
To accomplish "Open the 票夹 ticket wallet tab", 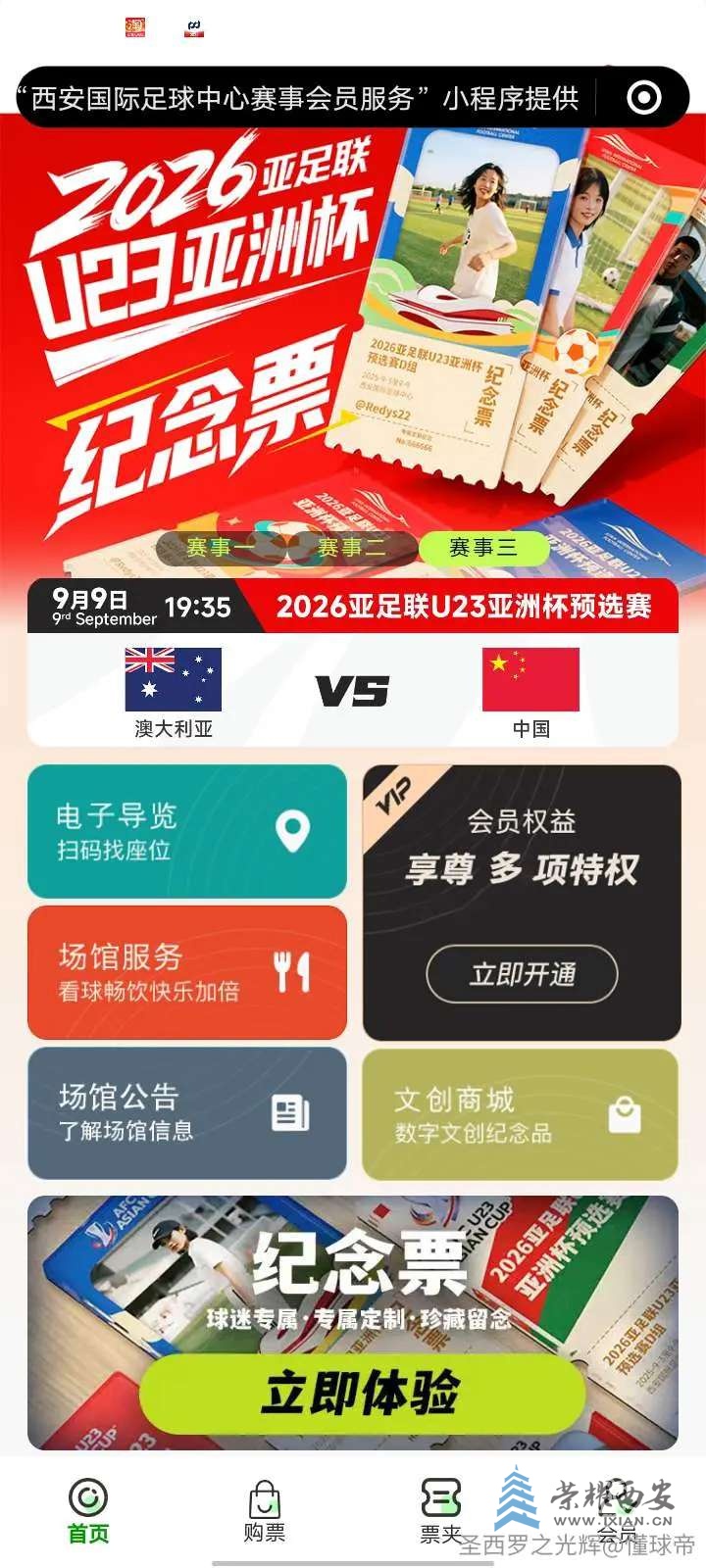I will click(x=440, y=1512).
